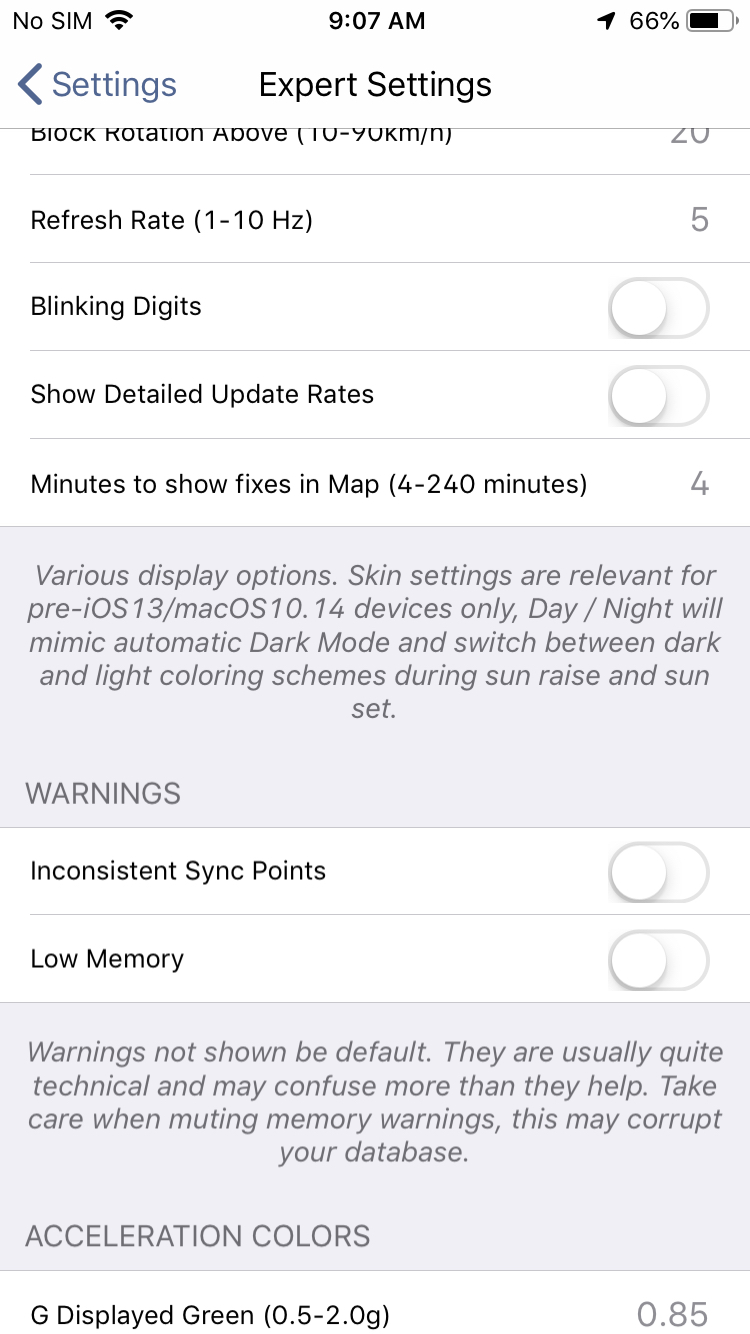Screen dimensions: 750x1334
Task: Edit the Block Rotation Above value
Action: click(x=689, y=138)
